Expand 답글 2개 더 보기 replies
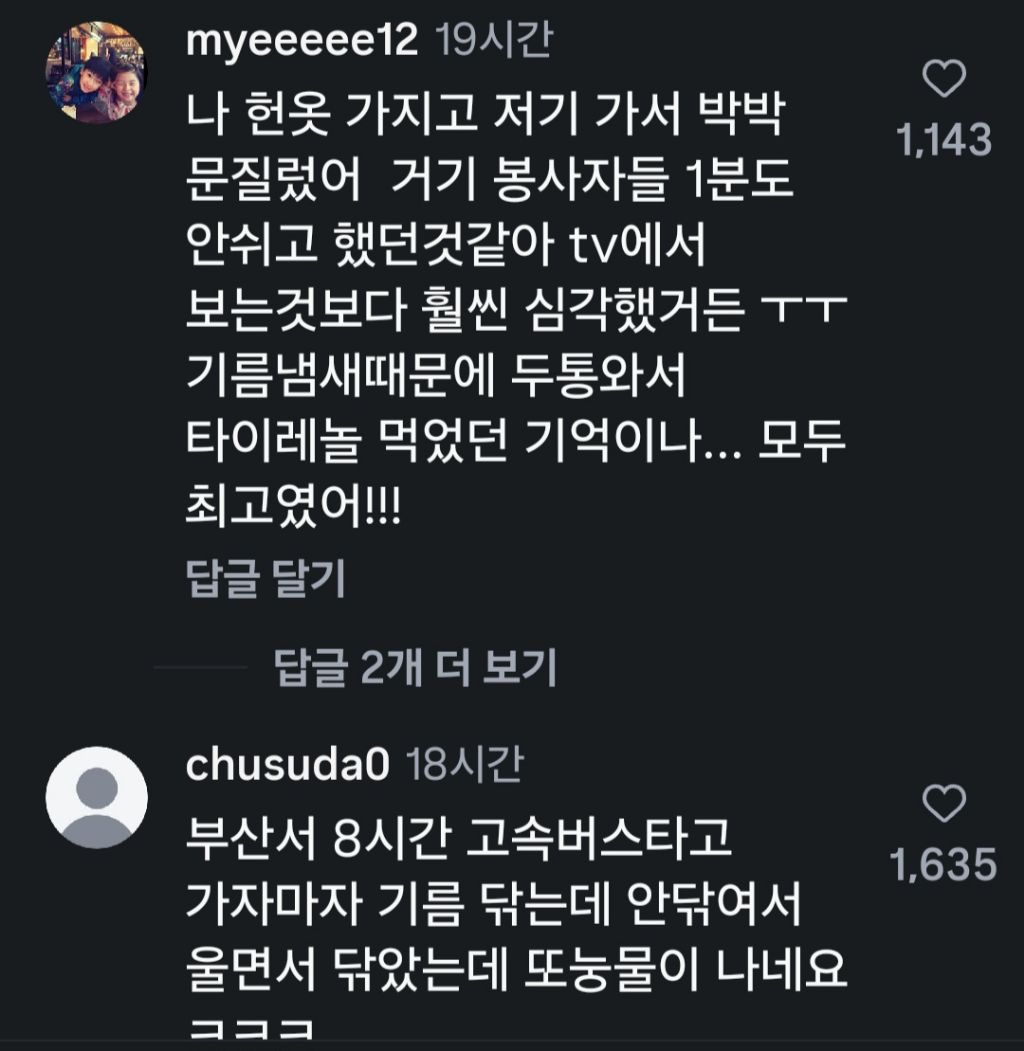 coord(415,667)
